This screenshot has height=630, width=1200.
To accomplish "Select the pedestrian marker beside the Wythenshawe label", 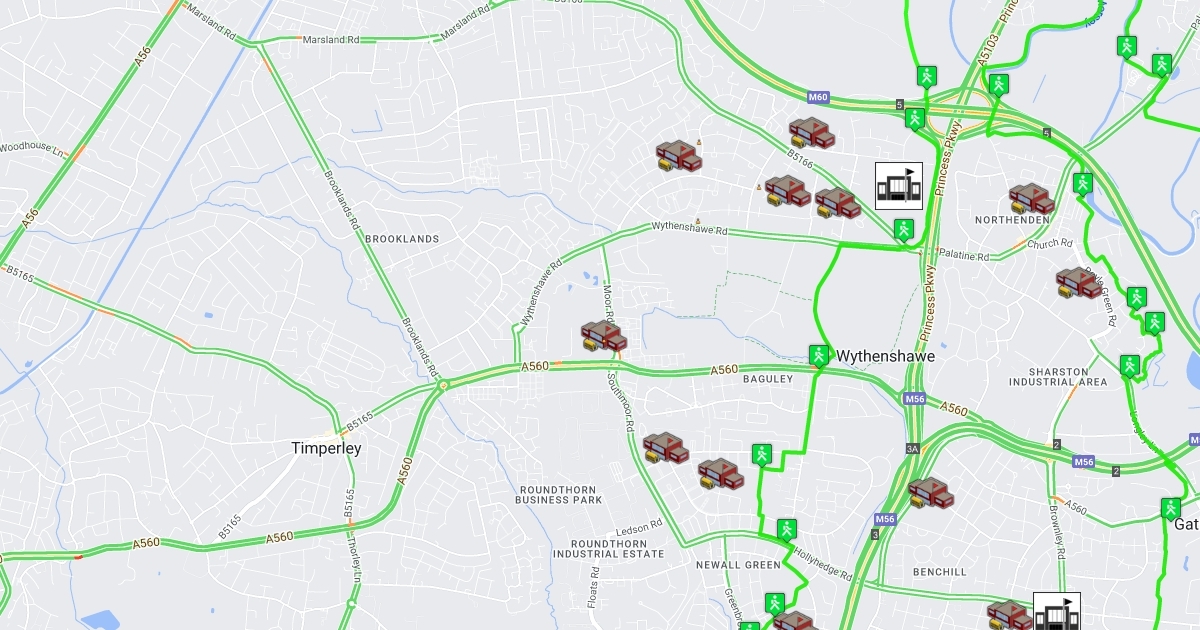I will tap(819, 354).
